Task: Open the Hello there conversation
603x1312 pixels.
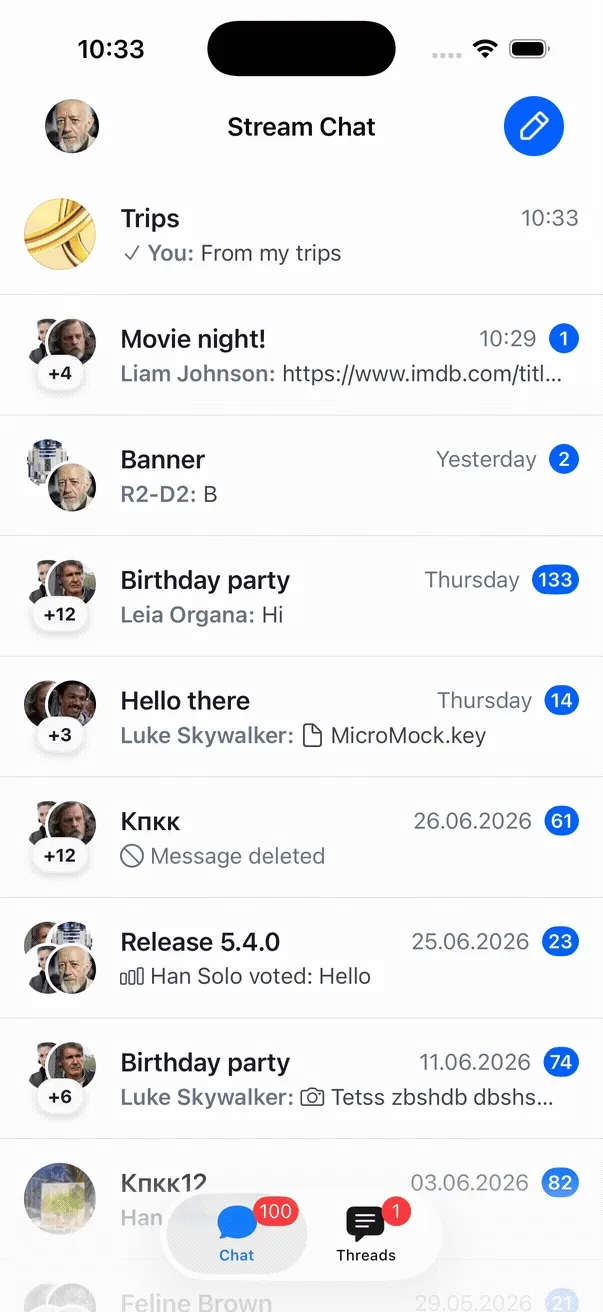Action: pos(301,717)
